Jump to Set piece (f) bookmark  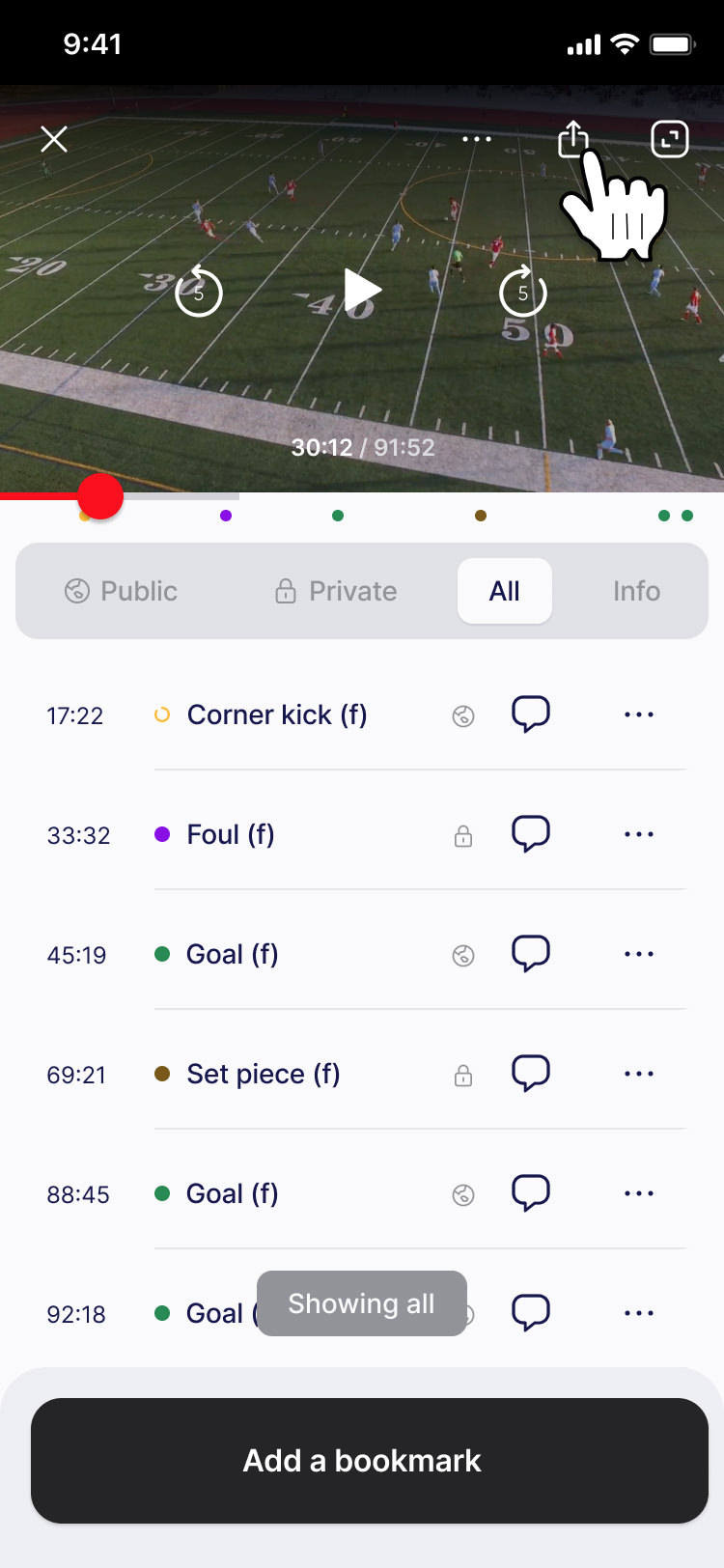(x=263, y=1075)
